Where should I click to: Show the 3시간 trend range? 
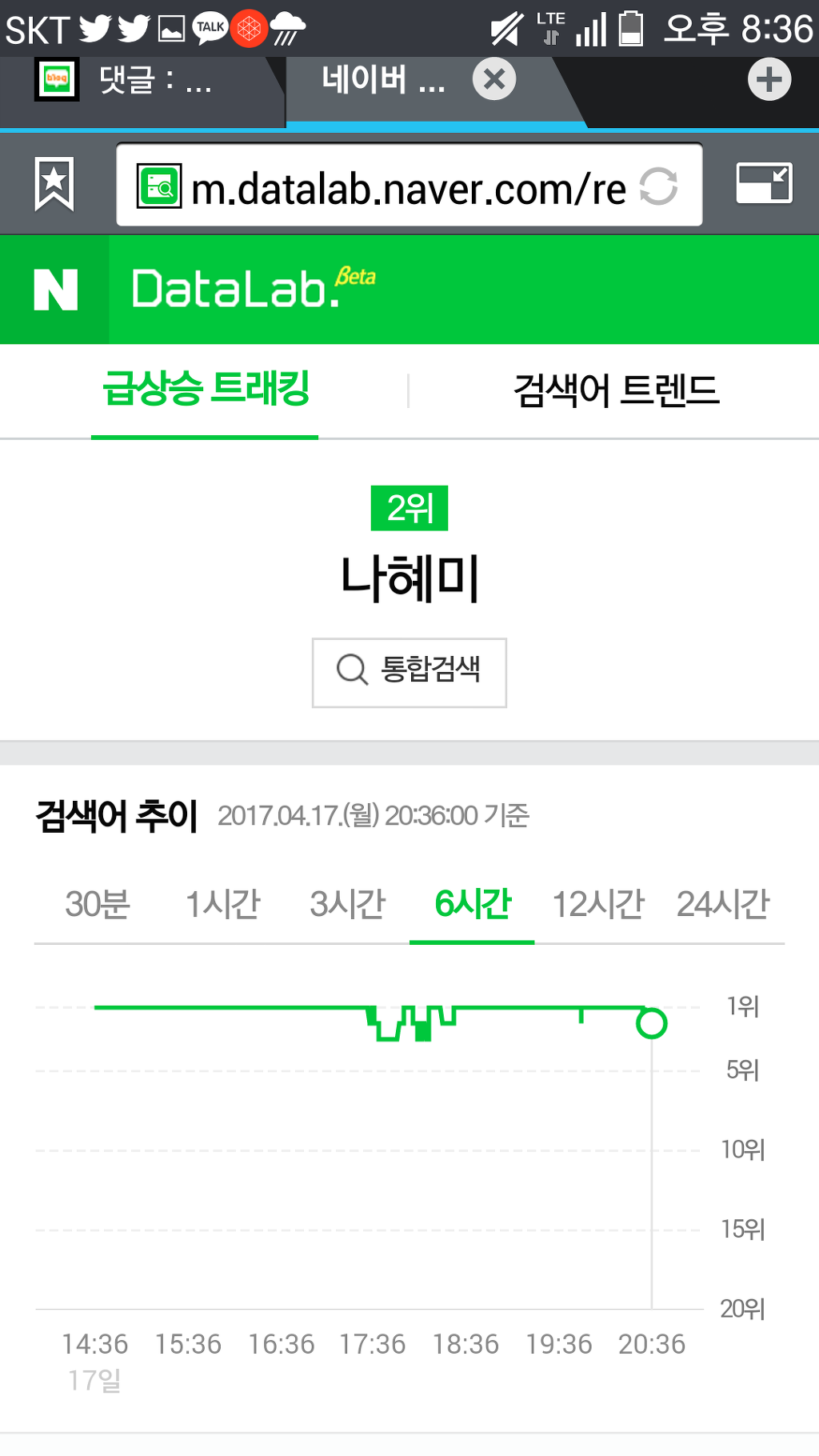347,904
